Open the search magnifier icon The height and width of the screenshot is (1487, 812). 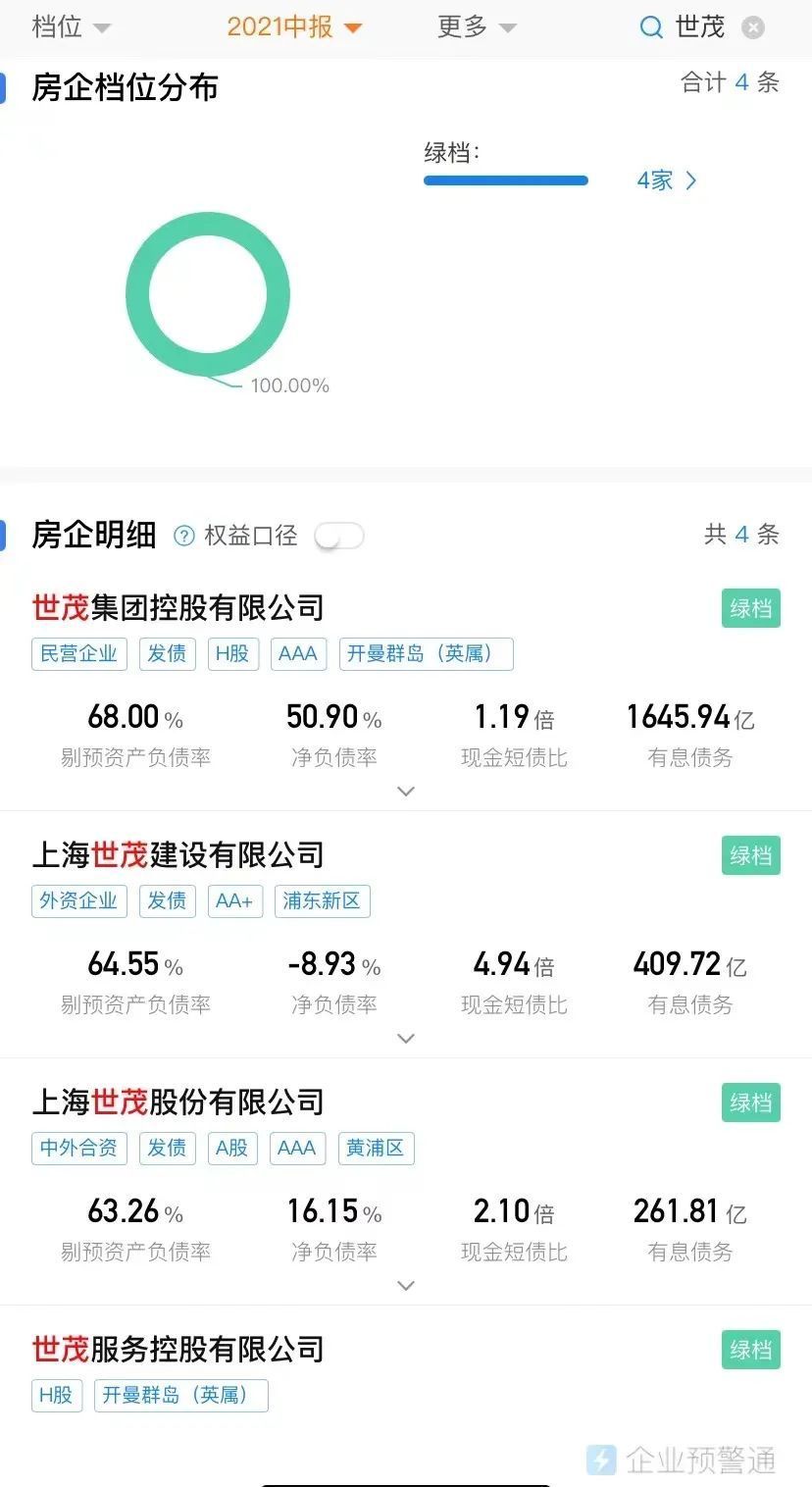tap(650, 26)
